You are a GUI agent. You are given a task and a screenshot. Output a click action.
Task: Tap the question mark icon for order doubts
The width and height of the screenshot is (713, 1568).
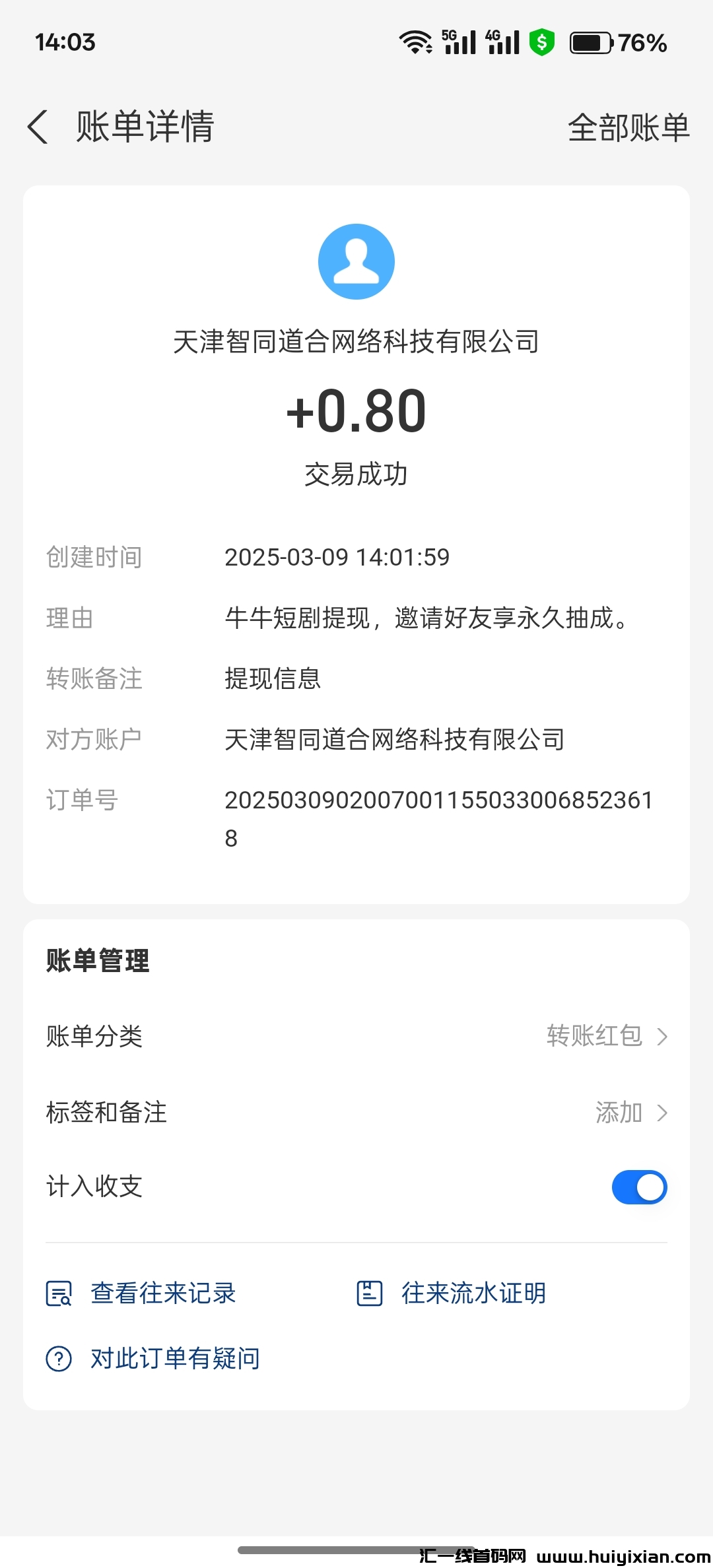click(58, 1357)
